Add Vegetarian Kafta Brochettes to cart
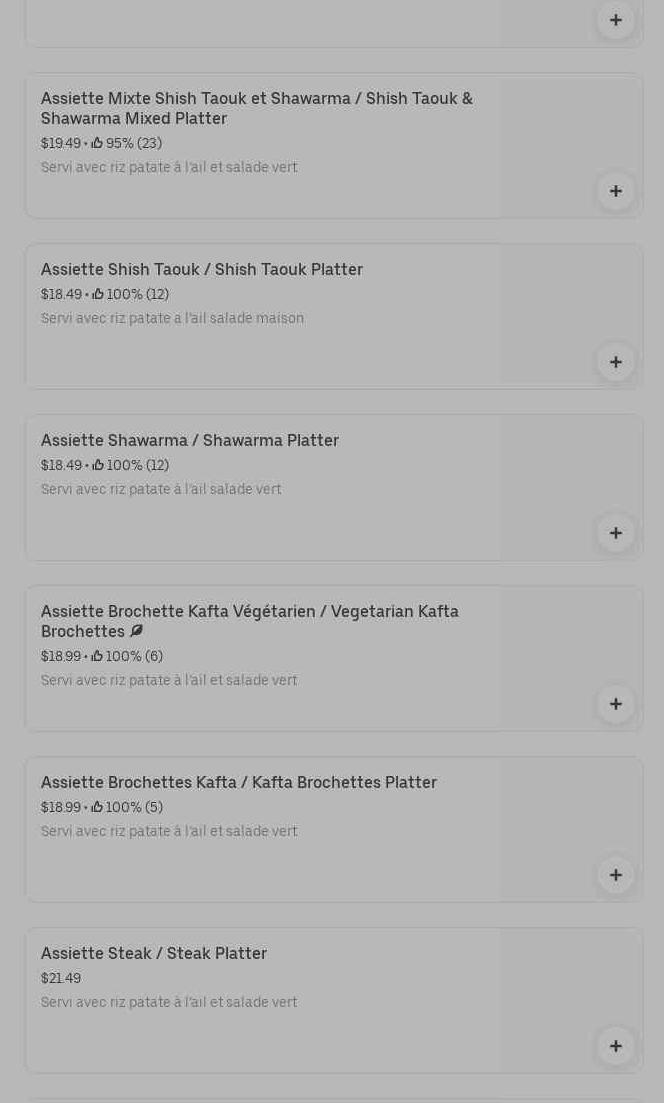This screenshot has height=1103, width=664. (x=615, y=704)
